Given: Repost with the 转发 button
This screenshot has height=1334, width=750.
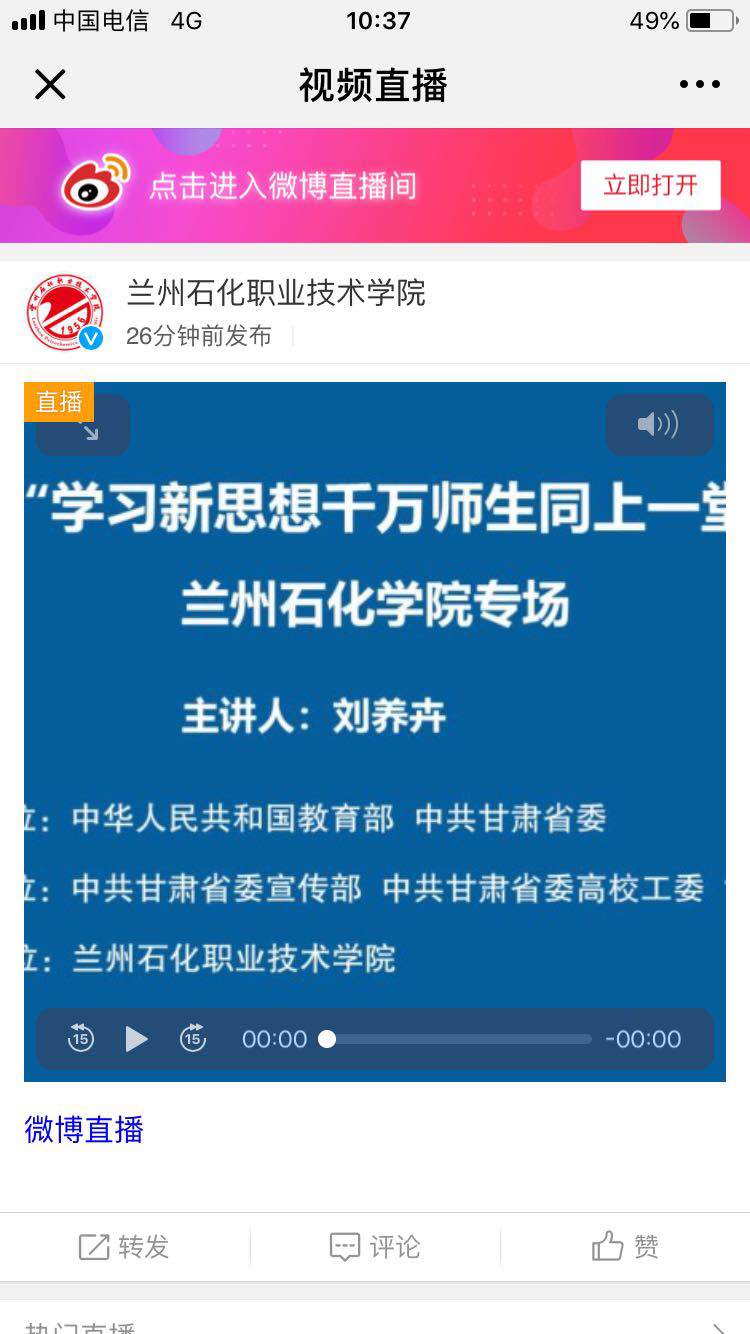Looking at the screenshot, I should (x=125, y=1247).
